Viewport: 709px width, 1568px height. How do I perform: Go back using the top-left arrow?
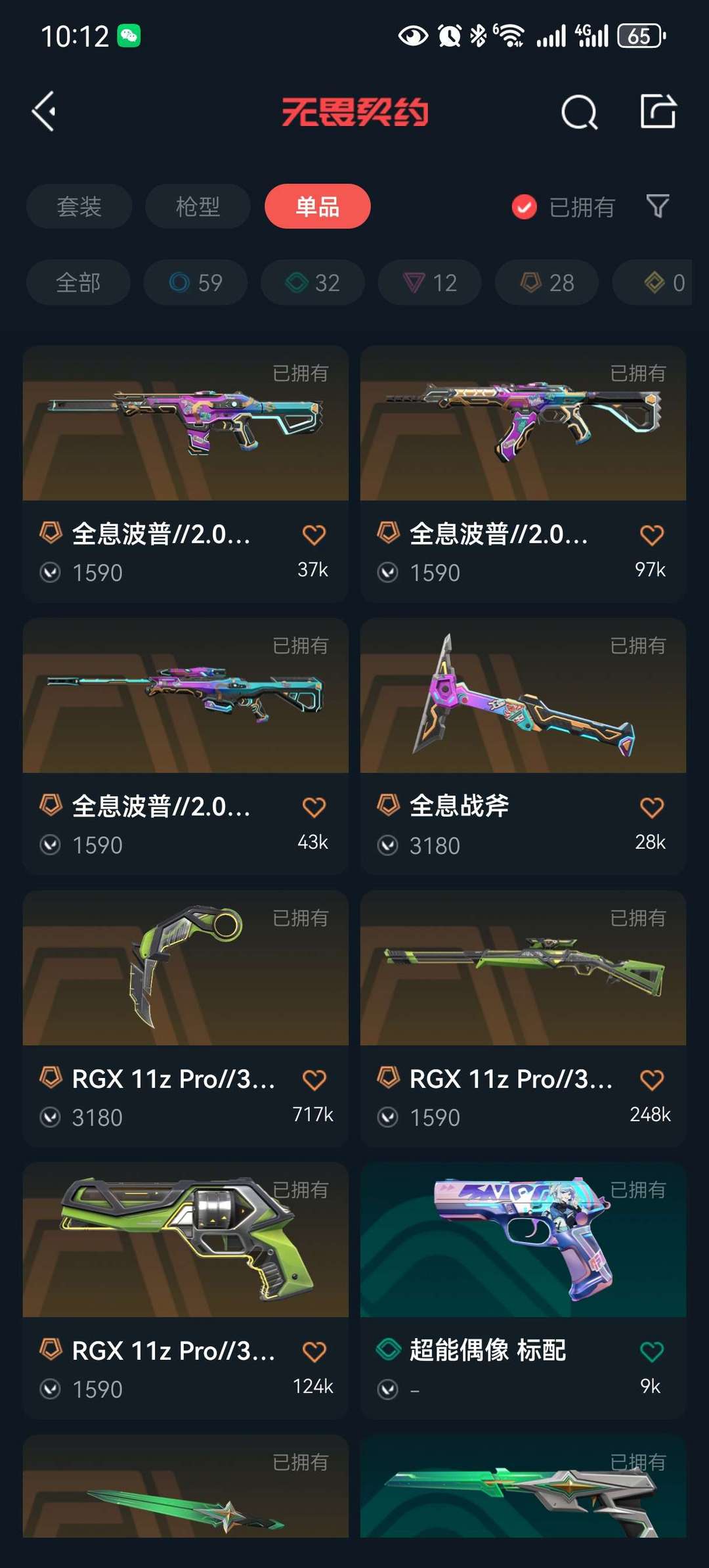coord(44,112)
